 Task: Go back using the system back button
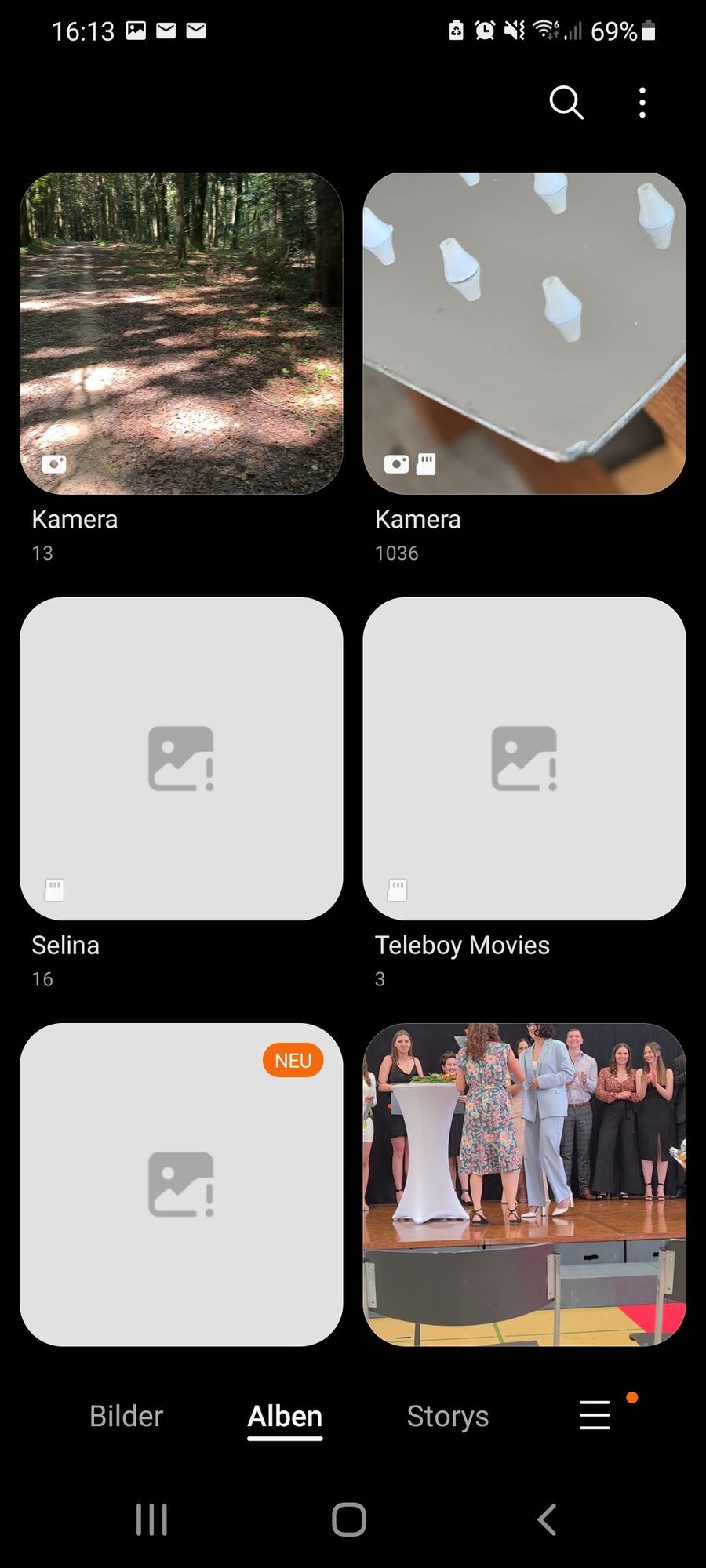[547, 1519]
